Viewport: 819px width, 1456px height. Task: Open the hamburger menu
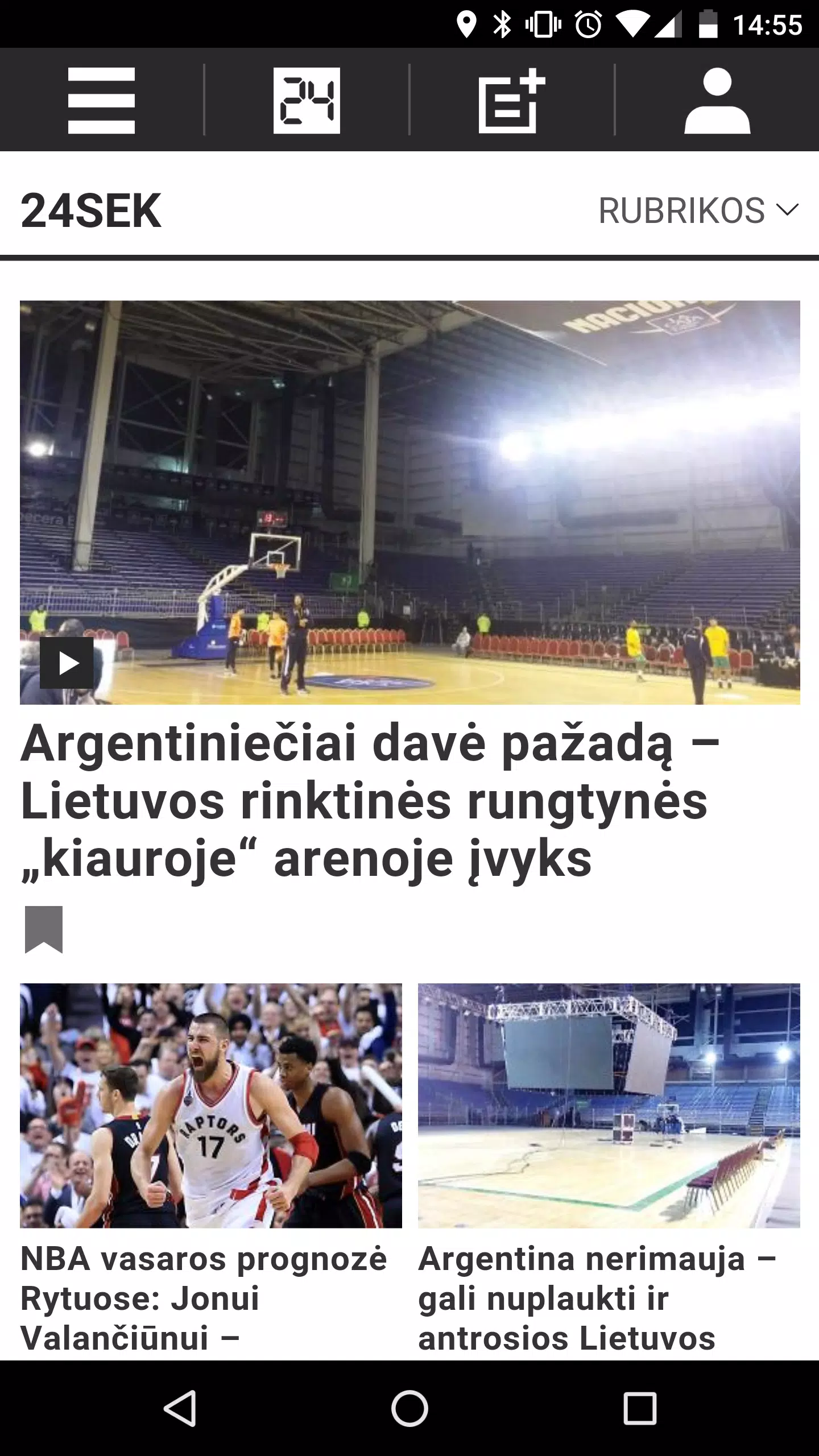click(101, 101)
